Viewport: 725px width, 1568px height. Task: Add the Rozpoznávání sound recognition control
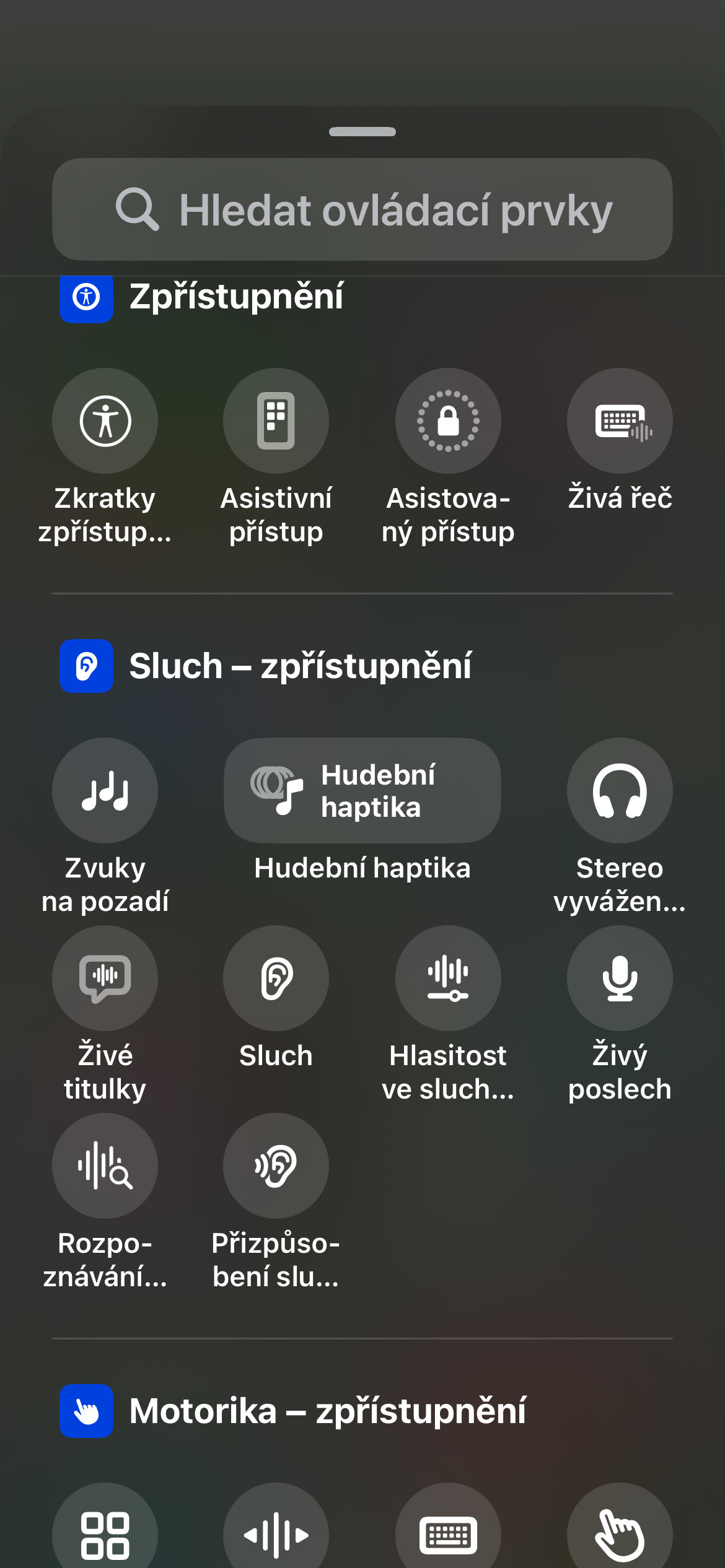(x=105, y=1165)
